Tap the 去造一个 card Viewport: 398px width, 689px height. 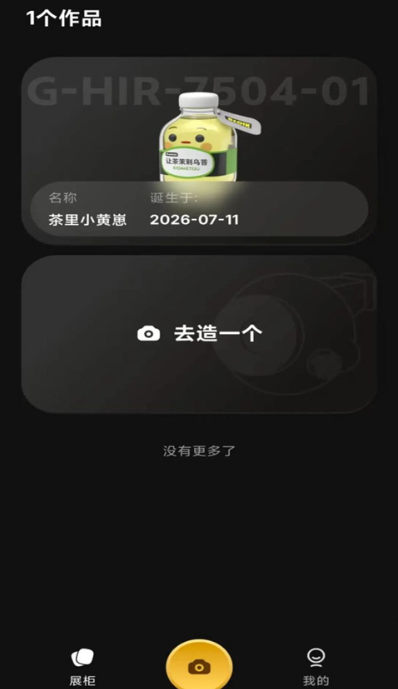199,334
